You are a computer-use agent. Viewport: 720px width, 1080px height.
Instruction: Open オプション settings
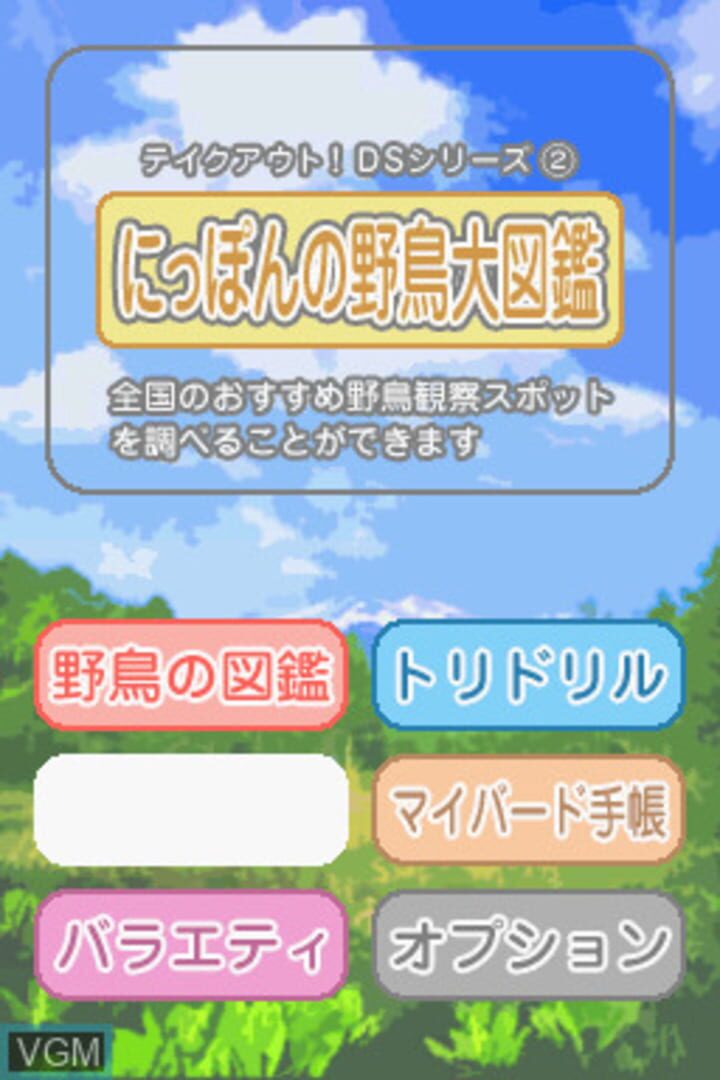pos(528,945)
